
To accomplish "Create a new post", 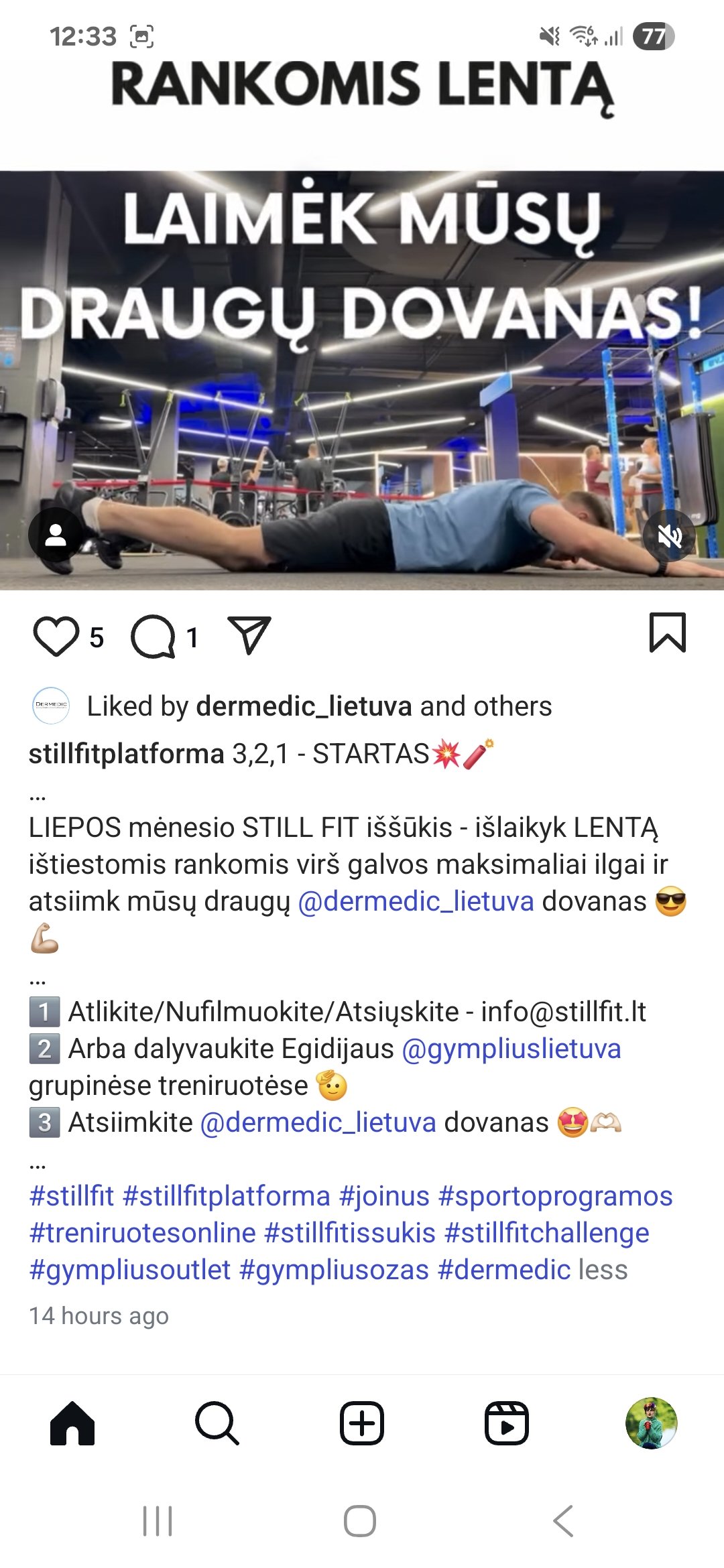I will (362, 1423).
